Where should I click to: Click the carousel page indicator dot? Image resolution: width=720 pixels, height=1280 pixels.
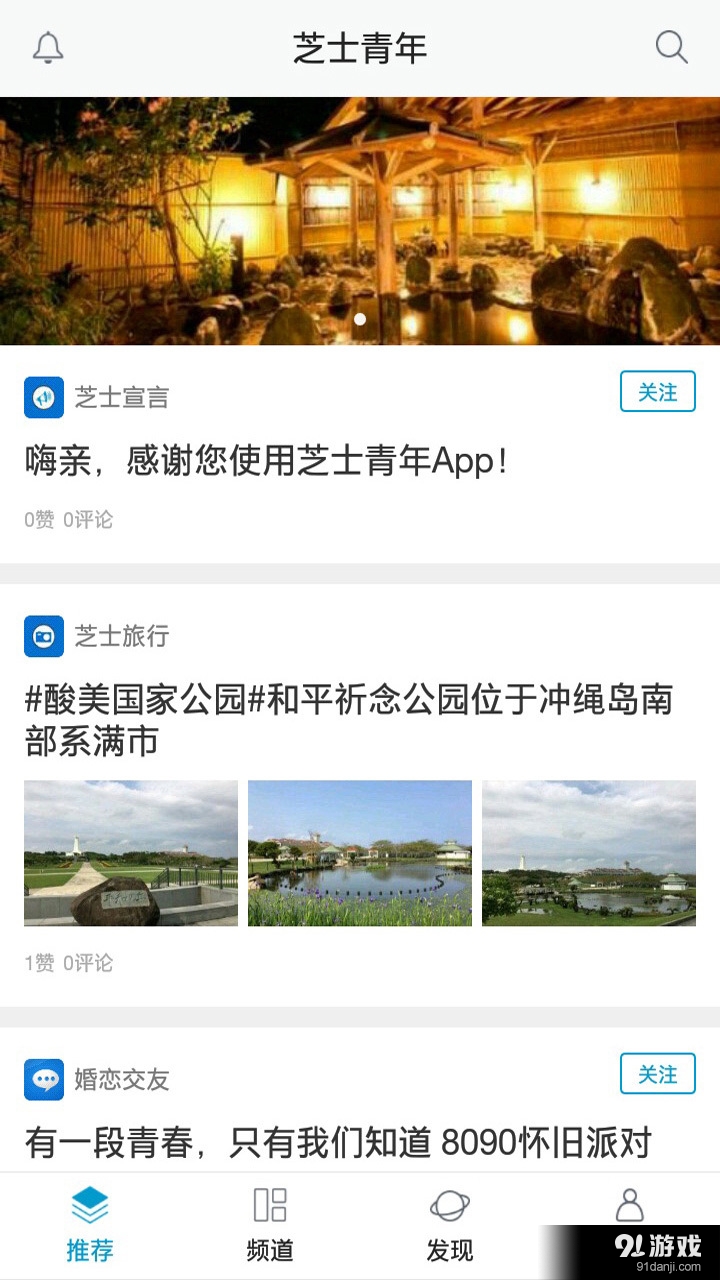(360, 320)
